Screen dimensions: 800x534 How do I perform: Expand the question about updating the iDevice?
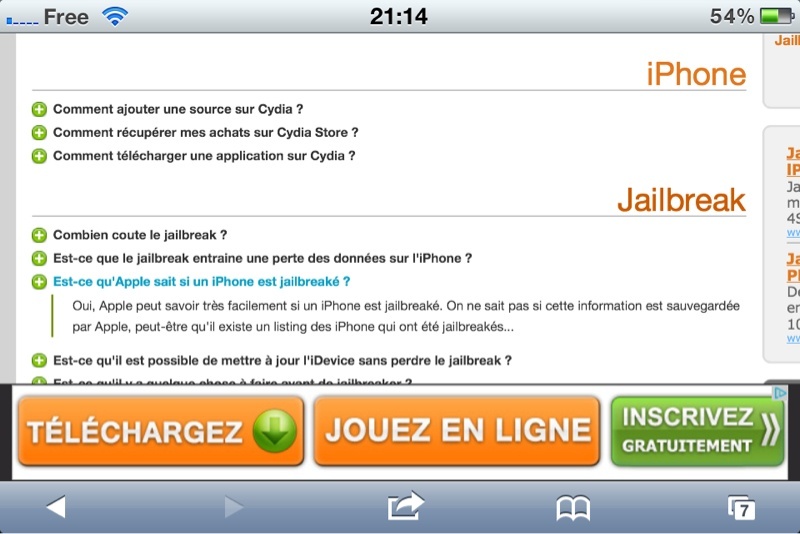[40, 360]
